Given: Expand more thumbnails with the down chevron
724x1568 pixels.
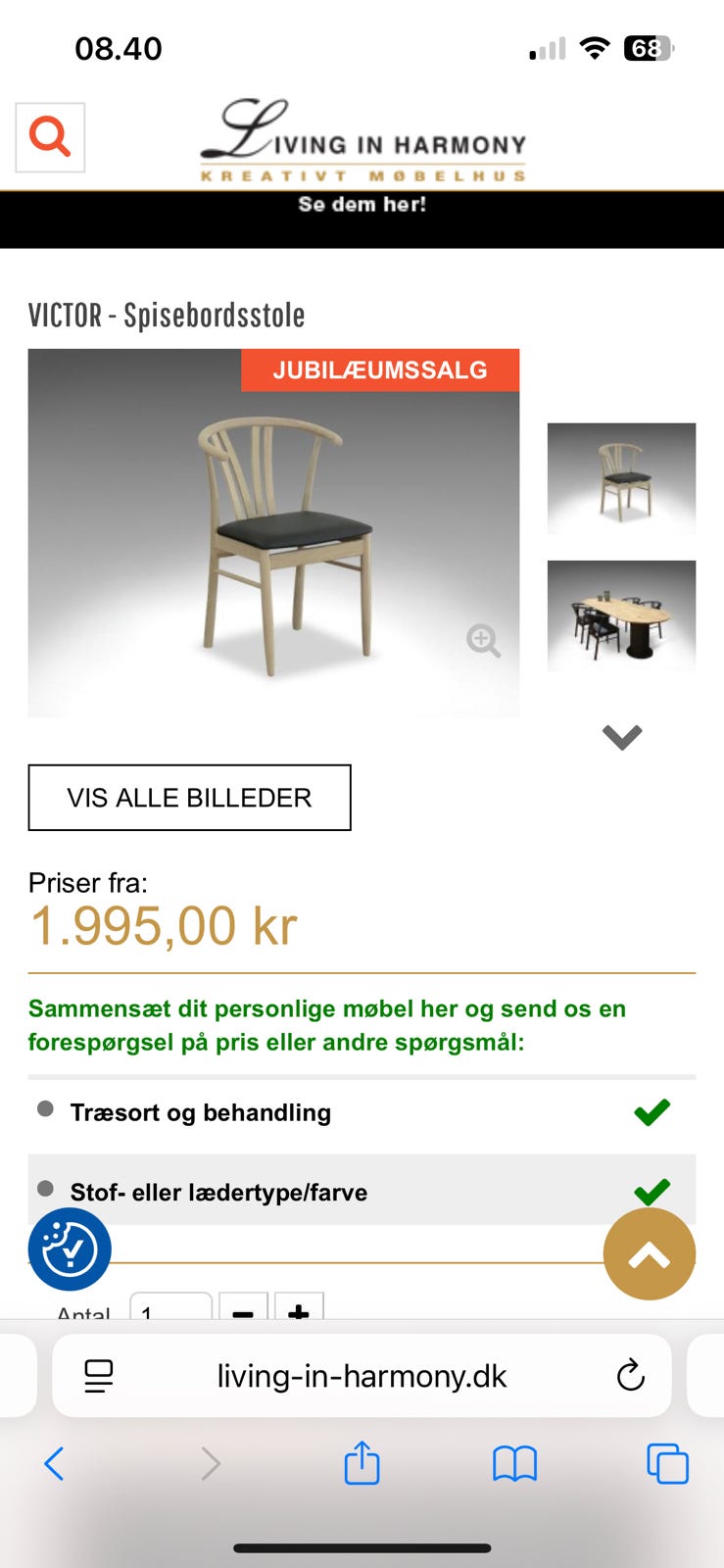Looking at the screenshot, I should click(x=620, y=737).
